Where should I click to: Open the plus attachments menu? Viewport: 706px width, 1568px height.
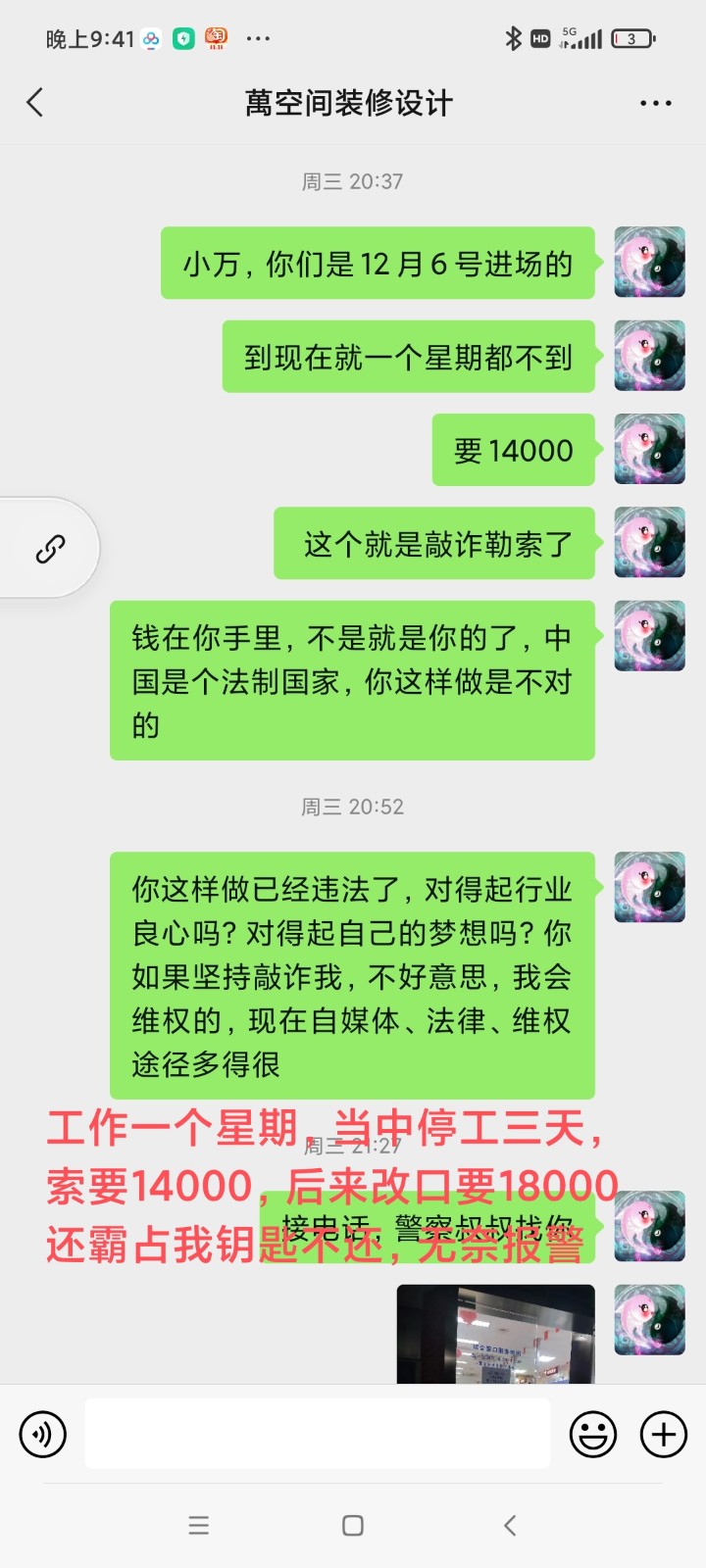(x=664, y=1435)
